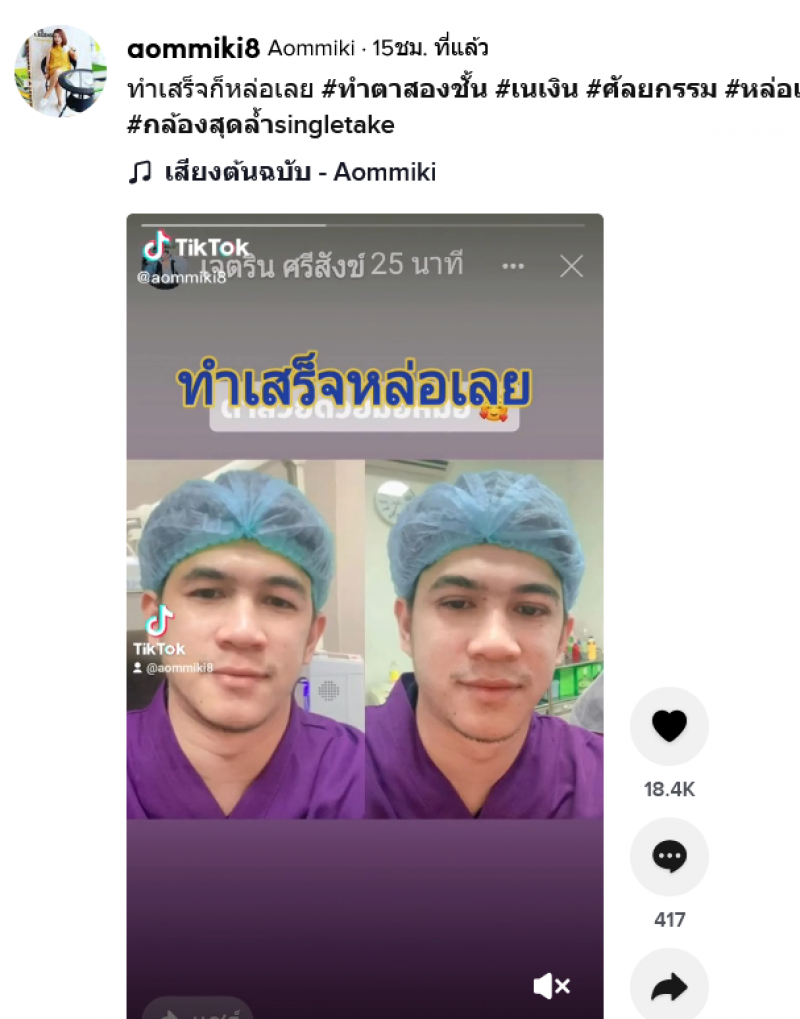Image resolution: width=800 pixels, height=1019 pixels.
Task: Like this video with the heart icon
Action: (669, 726)
